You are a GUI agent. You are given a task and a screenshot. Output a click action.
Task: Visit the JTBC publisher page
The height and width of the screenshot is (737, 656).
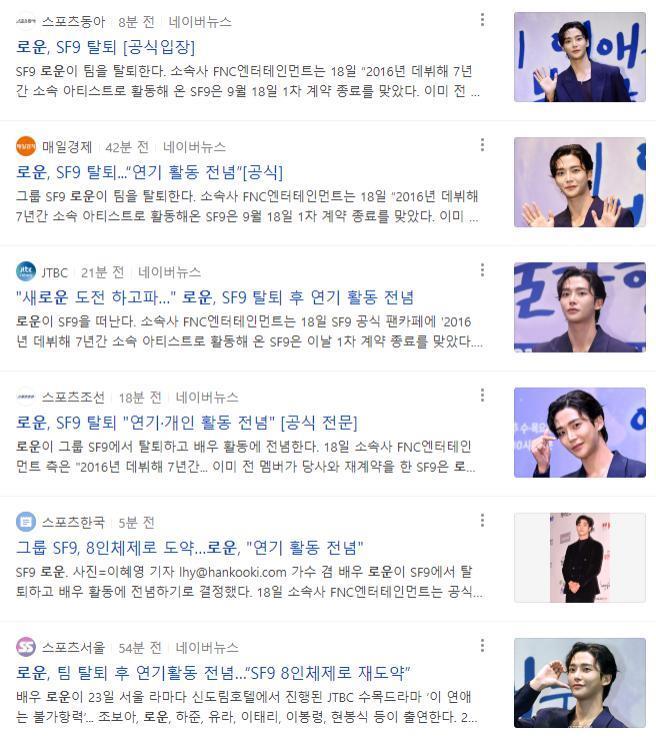pos(55,272)
